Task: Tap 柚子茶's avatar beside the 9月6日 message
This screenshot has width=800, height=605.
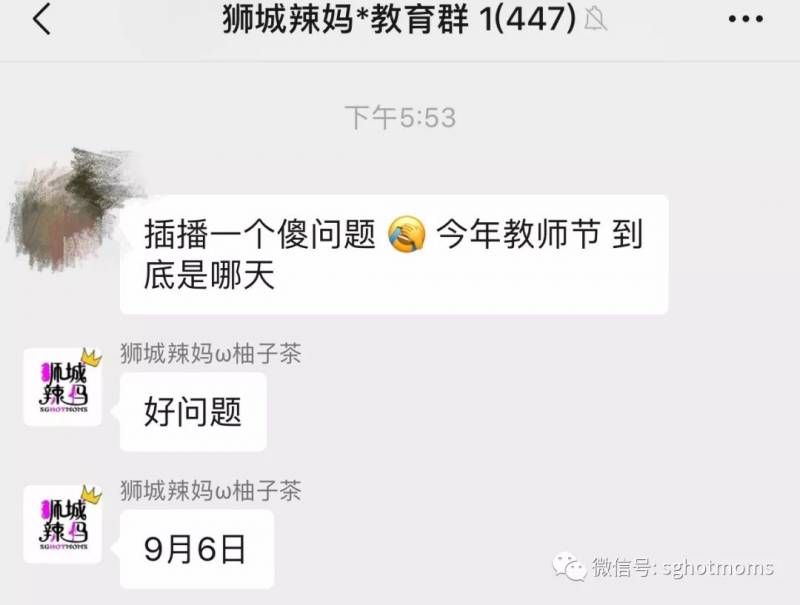Action: pos(63,524)
